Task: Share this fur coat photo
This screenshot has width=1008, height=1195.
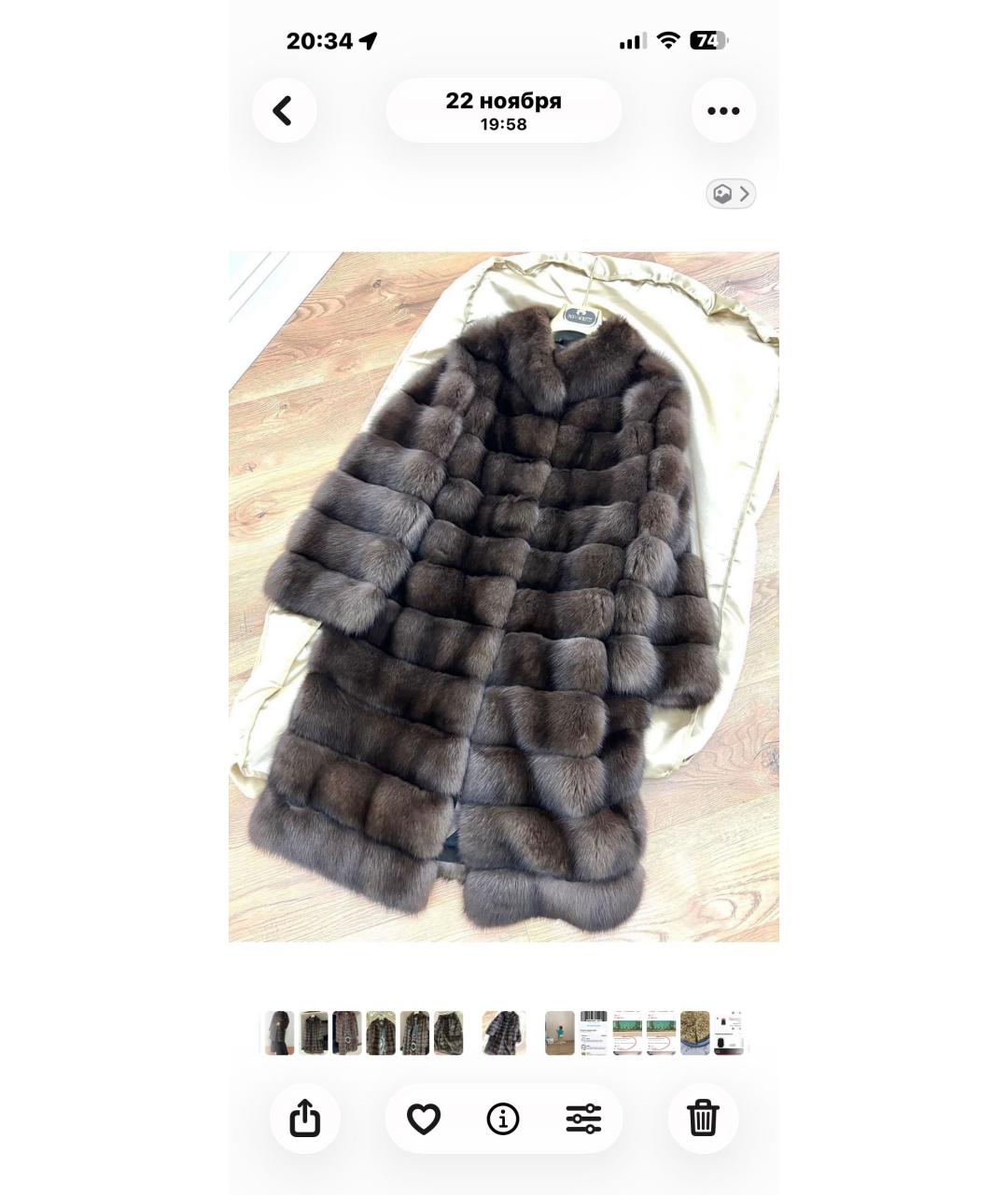Action: tap(305, 1118)
